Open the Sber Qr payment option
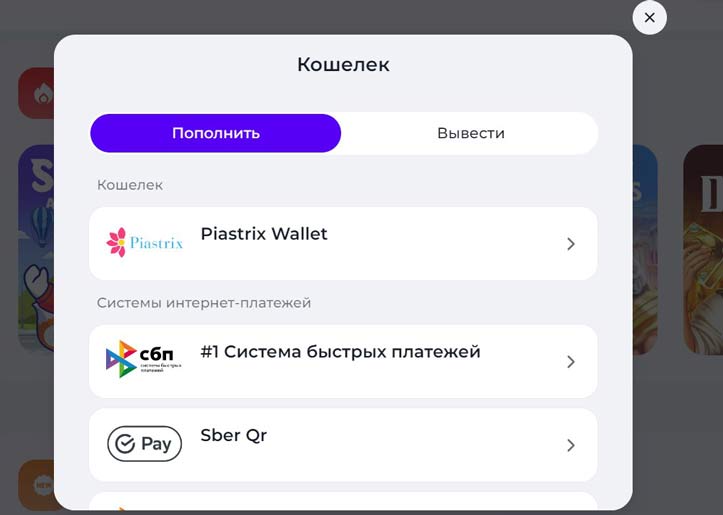 point(343,444)
